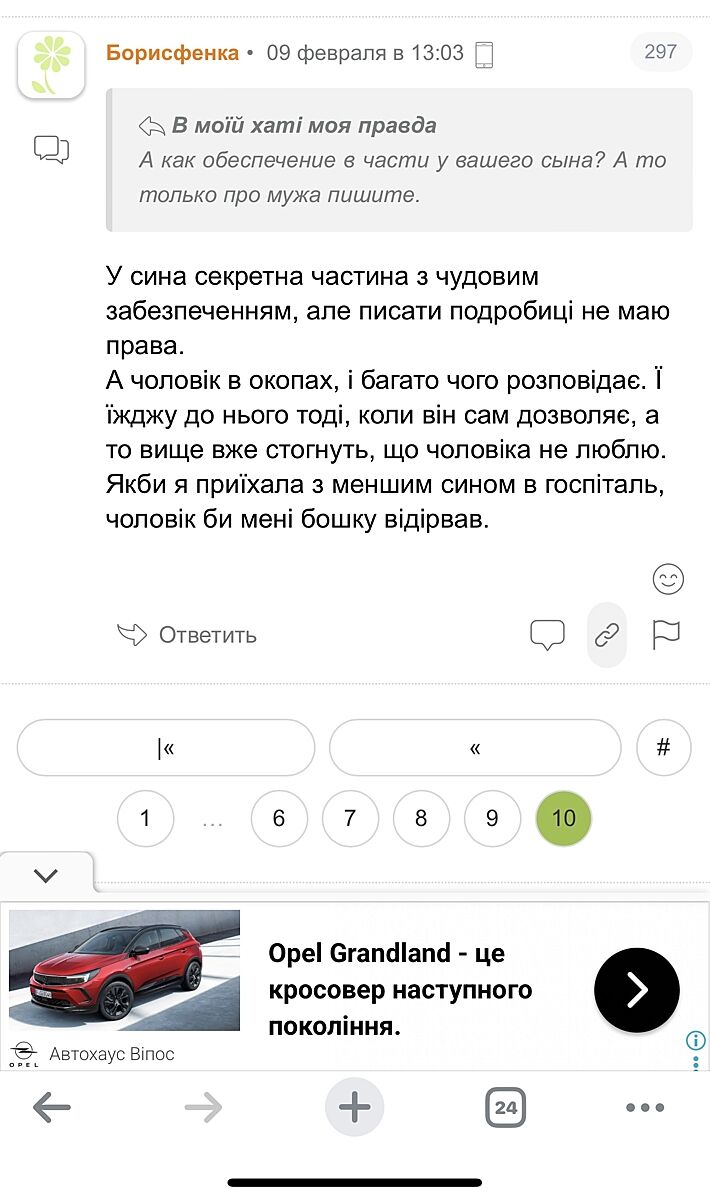Tap Борисфенка's flower avatar

tap(51, 65)
